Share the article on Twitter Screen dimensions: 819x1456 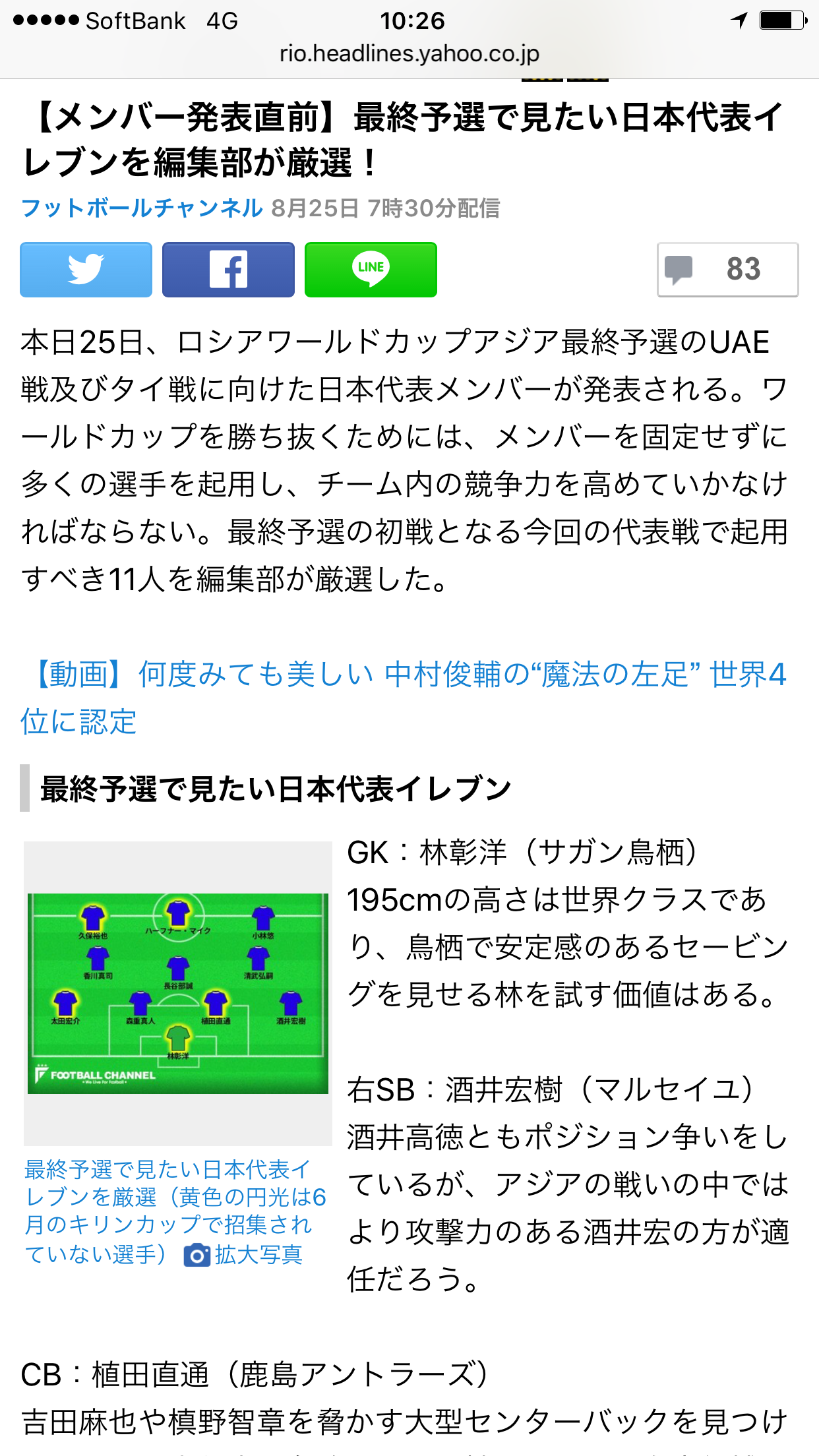pos(86,270)
